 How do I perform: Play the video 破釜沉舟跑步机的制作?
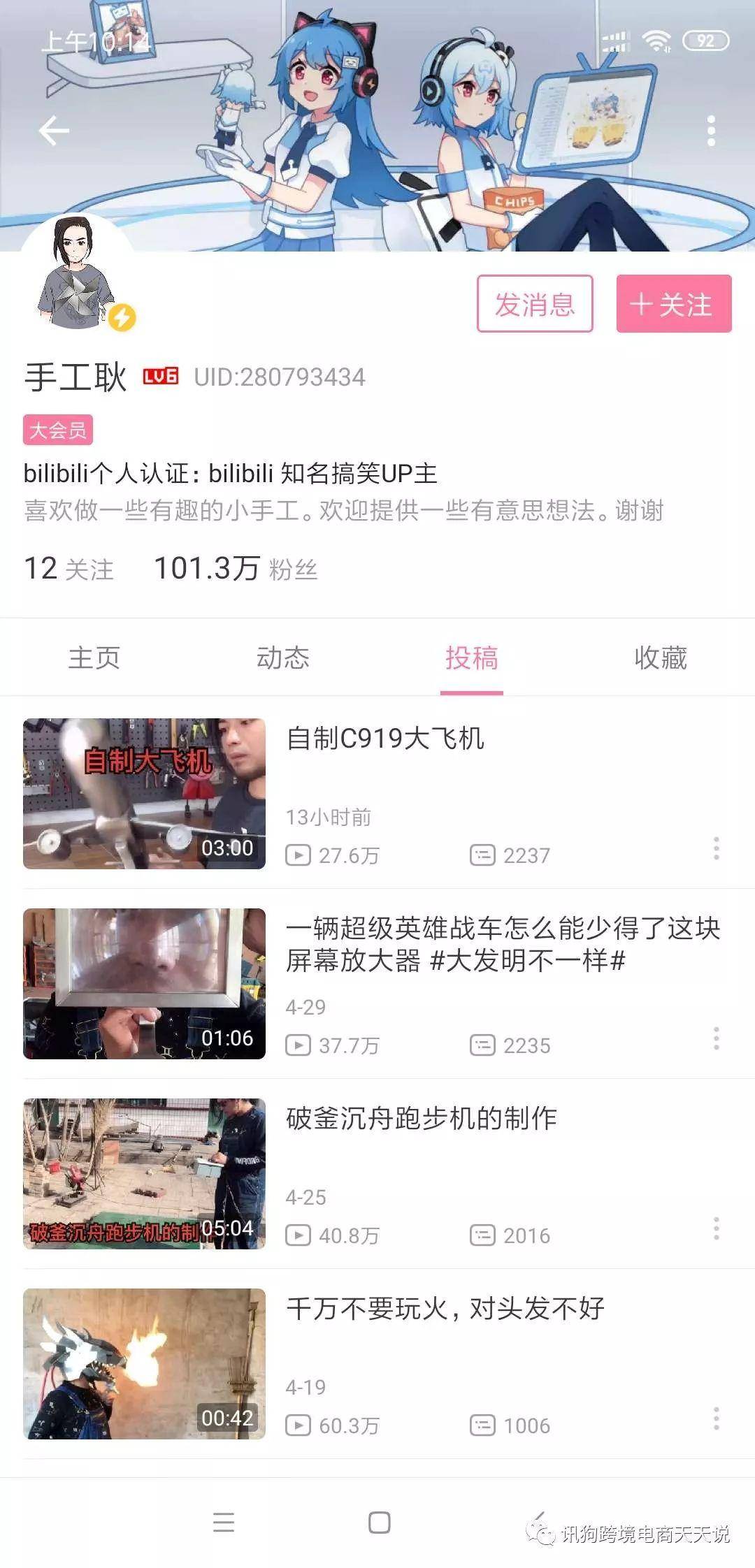422,1119
